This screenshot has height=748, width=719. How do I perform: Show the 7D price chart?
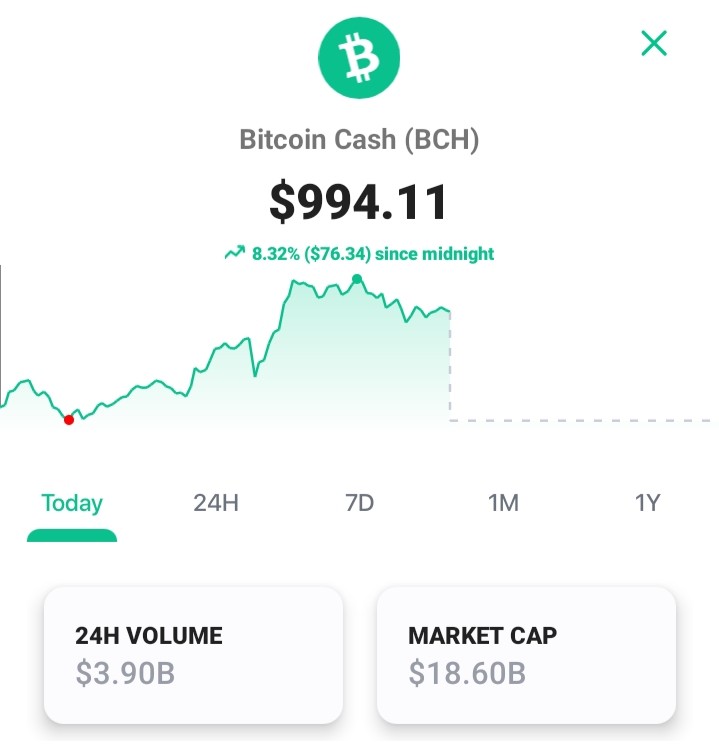click(x=360, y=503)
